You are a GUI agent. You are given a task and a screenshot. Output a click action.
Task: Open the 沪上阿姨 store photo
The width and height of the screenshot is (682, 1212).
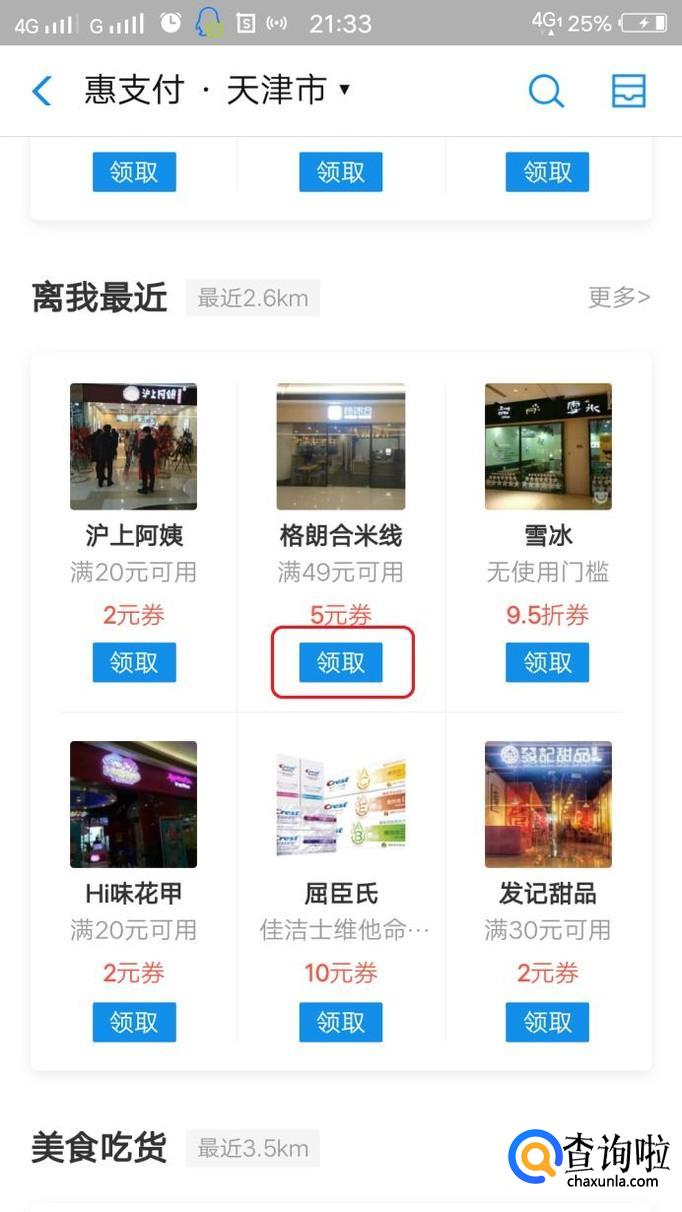point(134,446)
